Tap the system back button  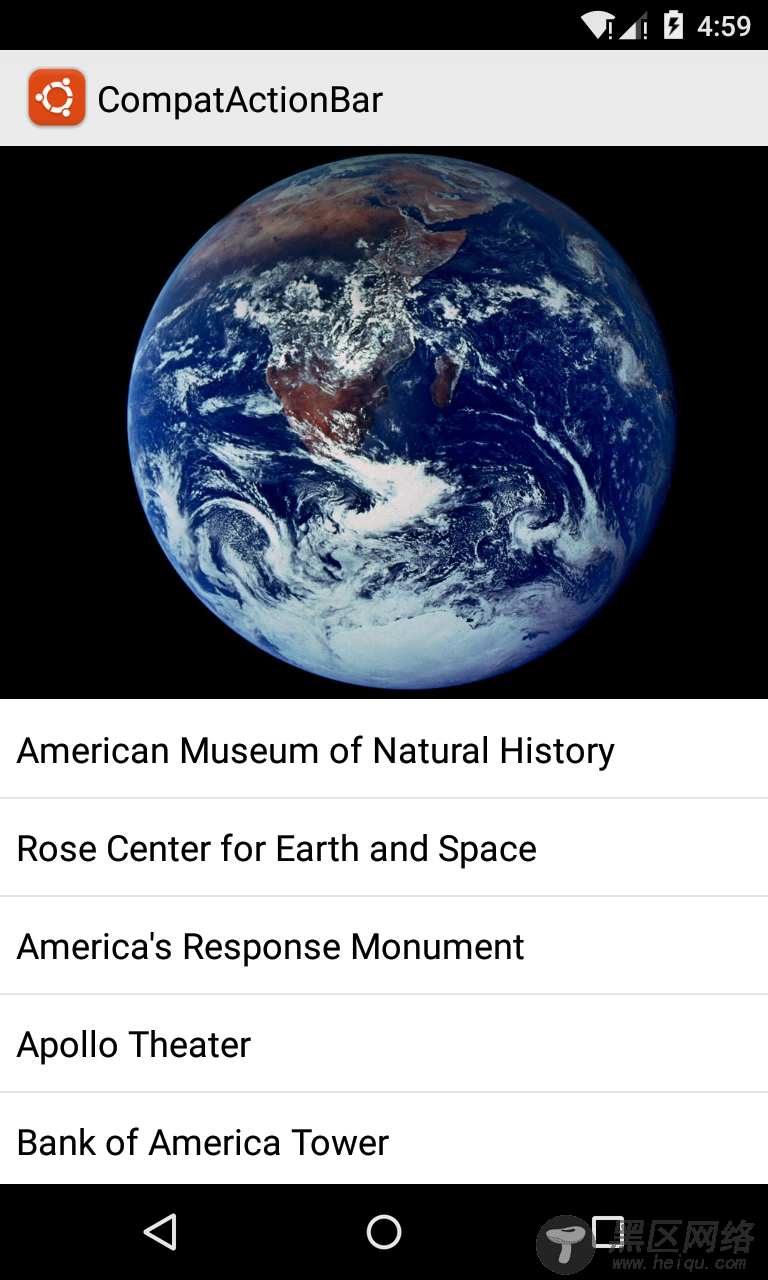[160, 1232]
